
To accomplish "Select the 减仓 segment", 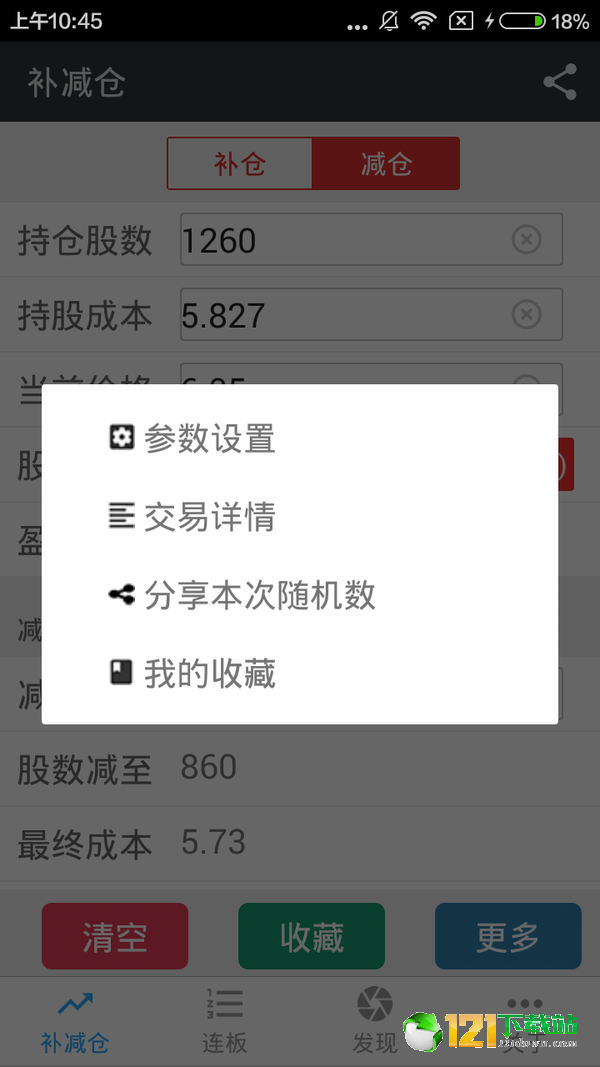I will 386,163.
